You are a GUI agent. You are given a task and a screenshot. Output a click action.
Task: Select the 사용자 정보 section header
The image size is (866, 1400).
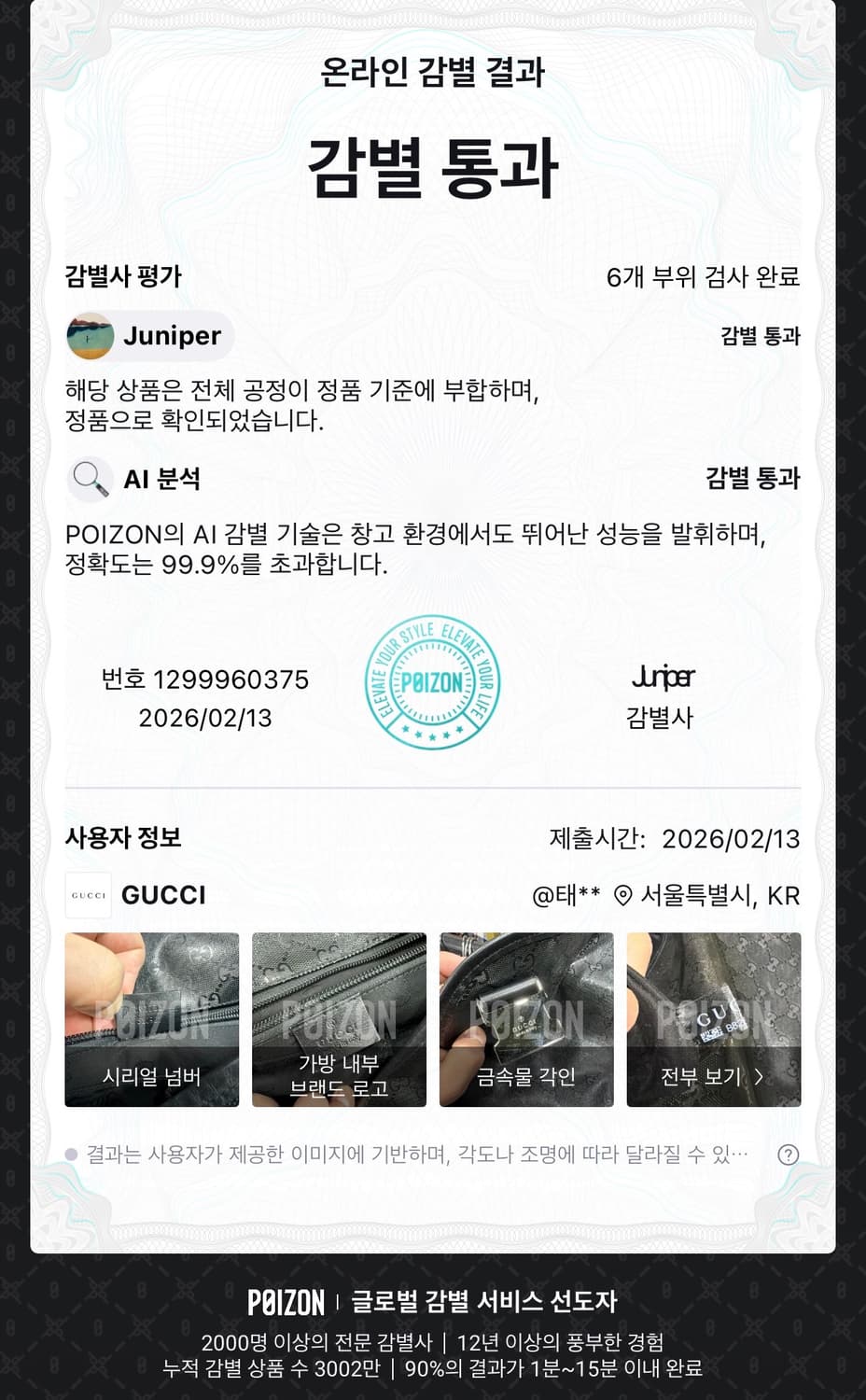124,837
